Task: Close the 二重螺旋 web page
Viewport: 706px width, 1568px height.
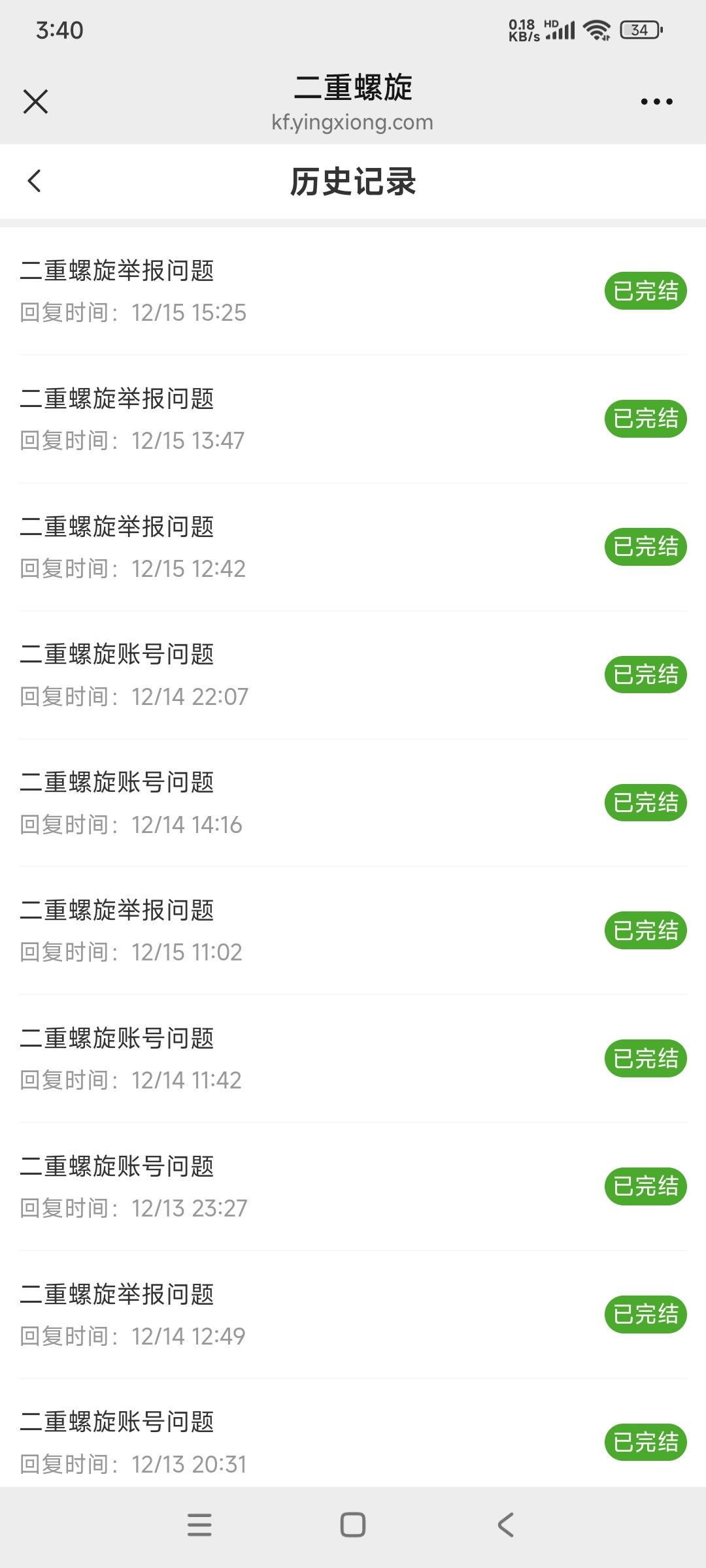Action: coord(35,102)
